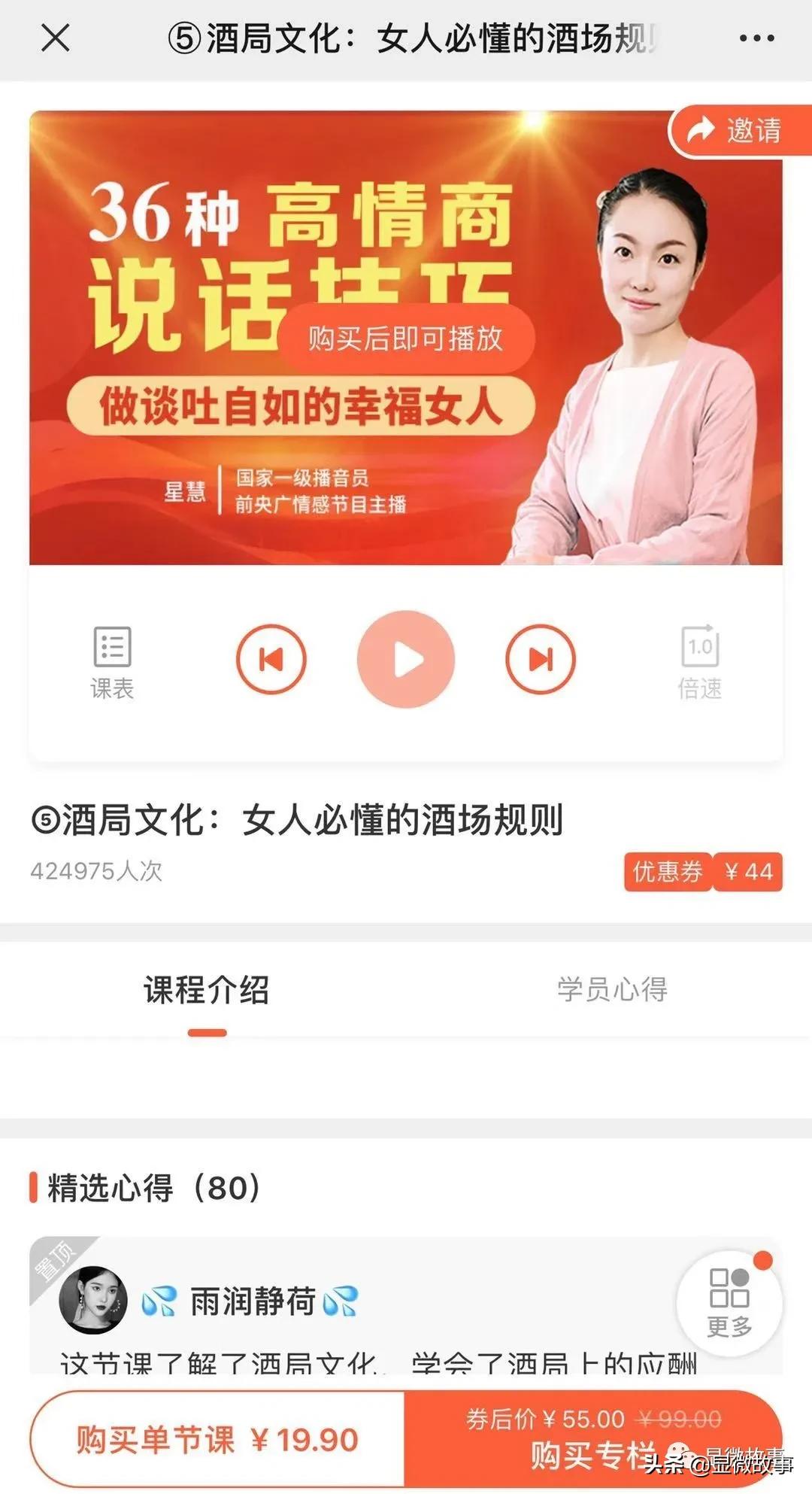Tap the 1.0 倍速 speed icon

point(700,658)
